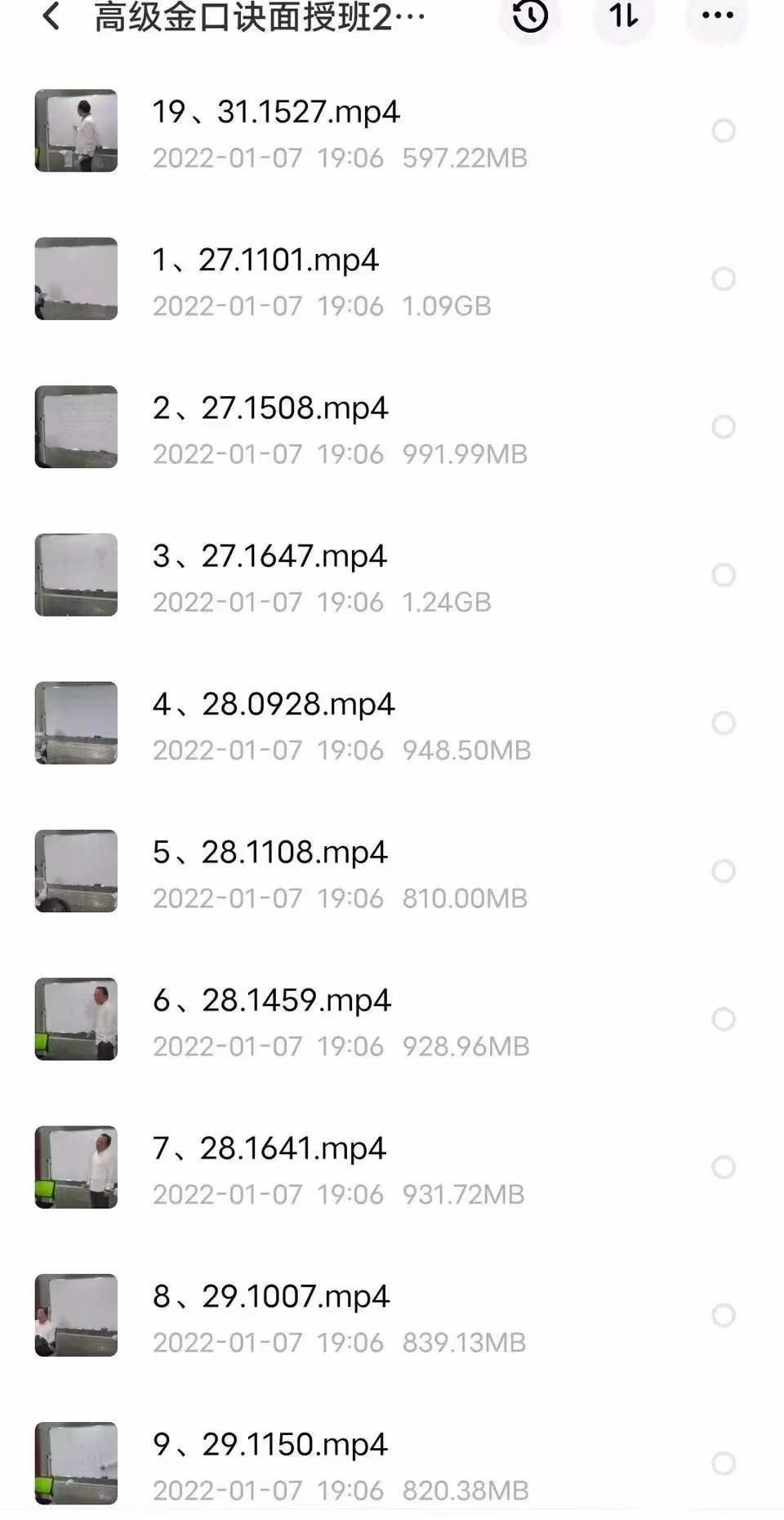Image resolution: width=784 pixels, height=1520 pixels.
Task: Tap the file name 6、28.1459.mp4
Action: (x=272, y=999)
